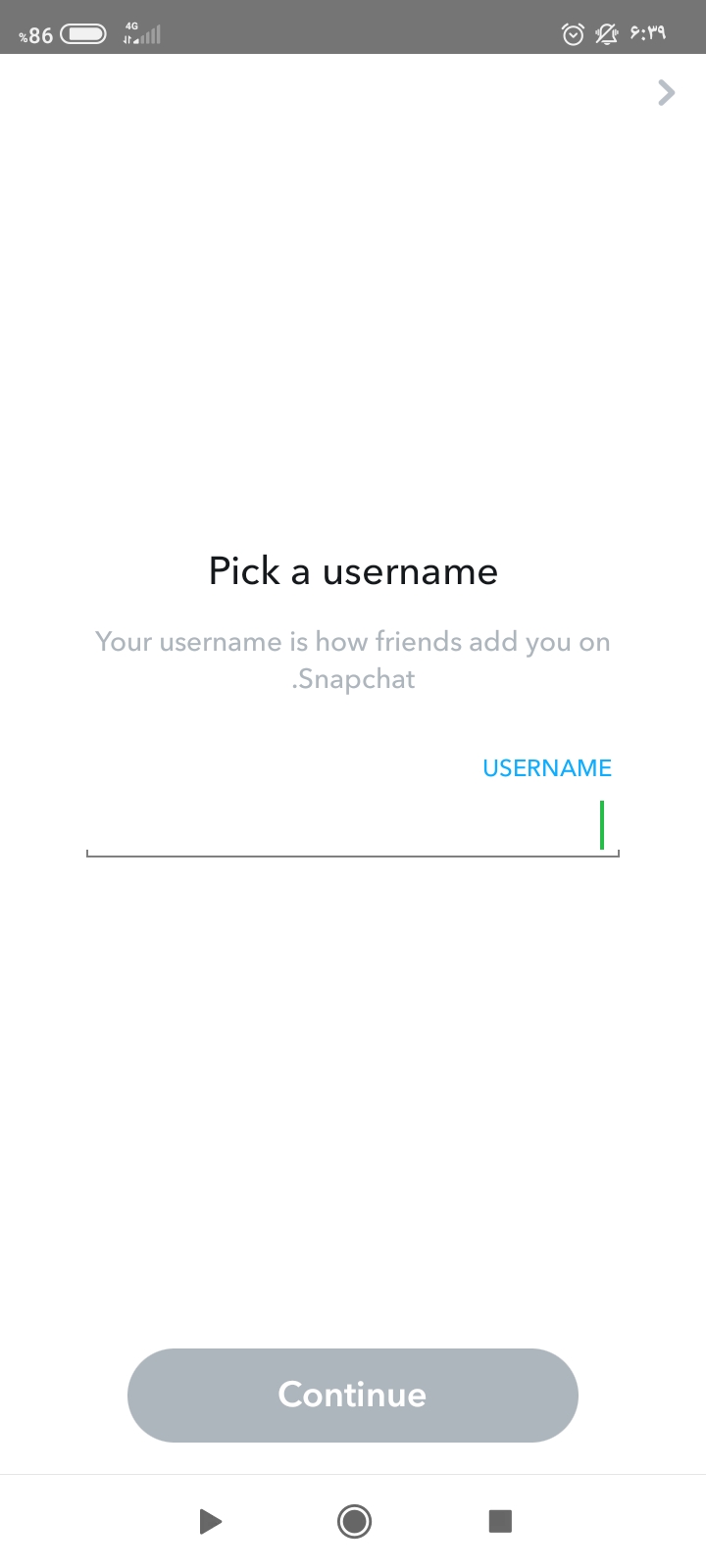Tap the back chevron at top right
This screenshot has height=1568, width=706.
667,93
